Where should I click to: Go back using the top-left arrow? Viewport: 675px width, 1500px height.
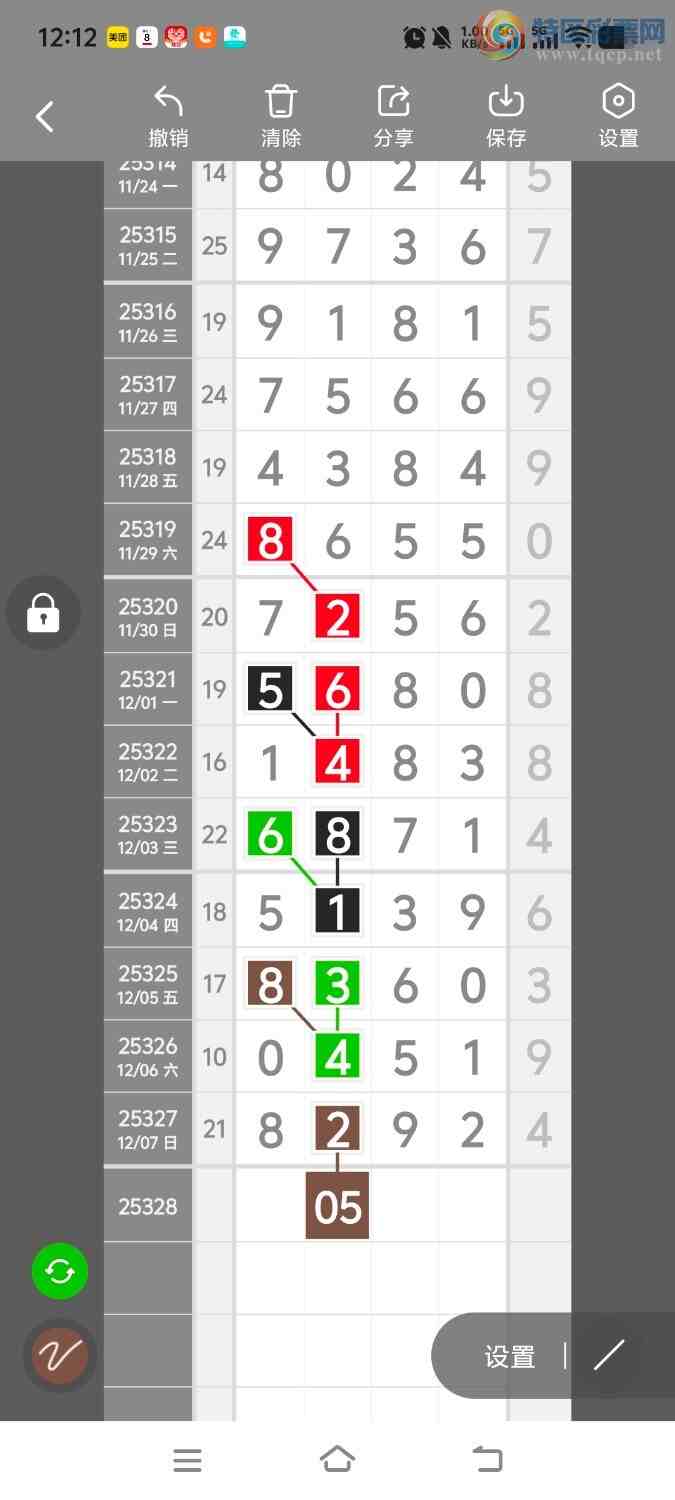(x=45, y=117)
